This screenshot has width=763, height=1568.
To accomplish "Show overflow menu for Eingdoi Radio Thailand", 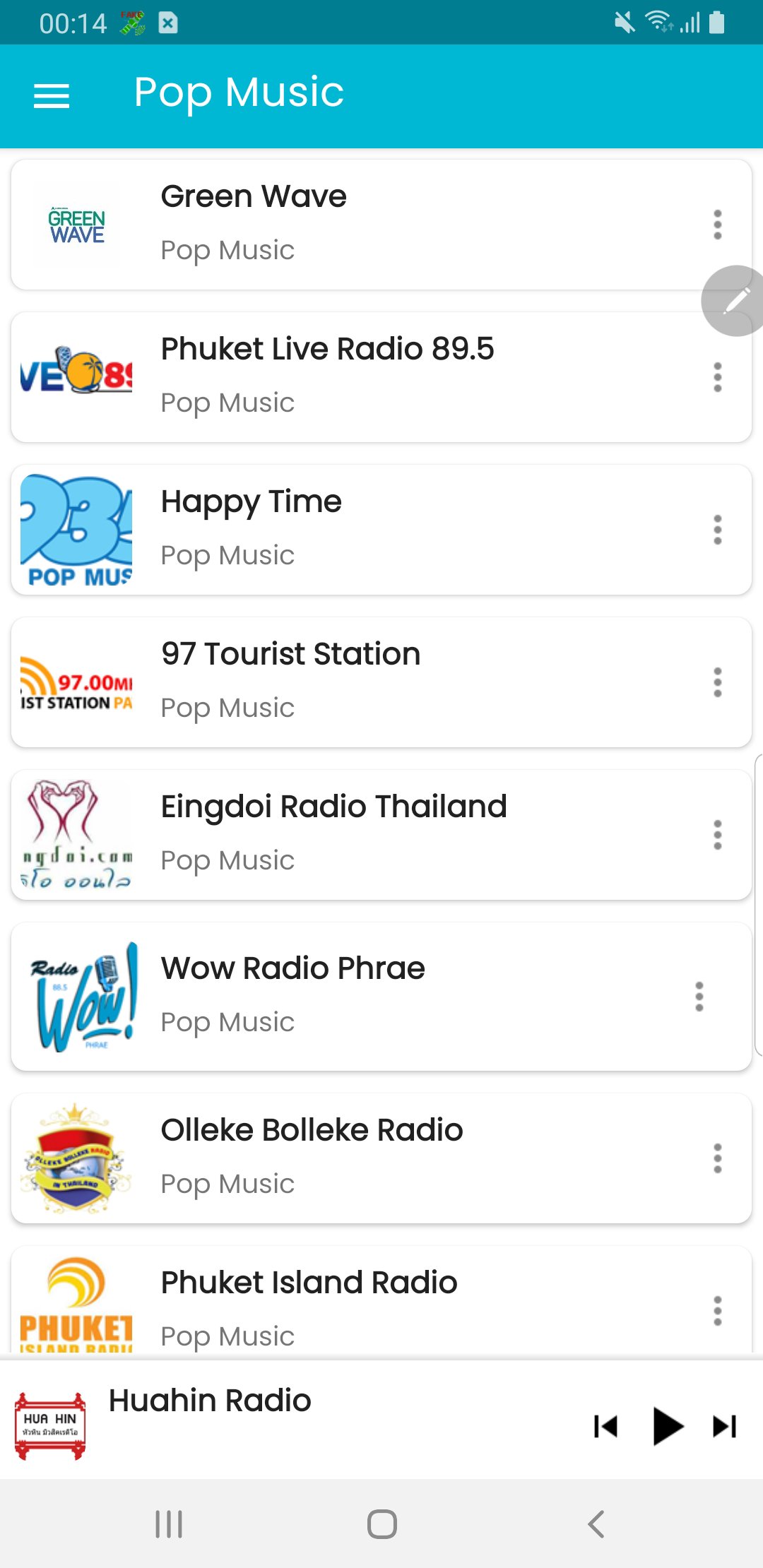I will 717,835.
